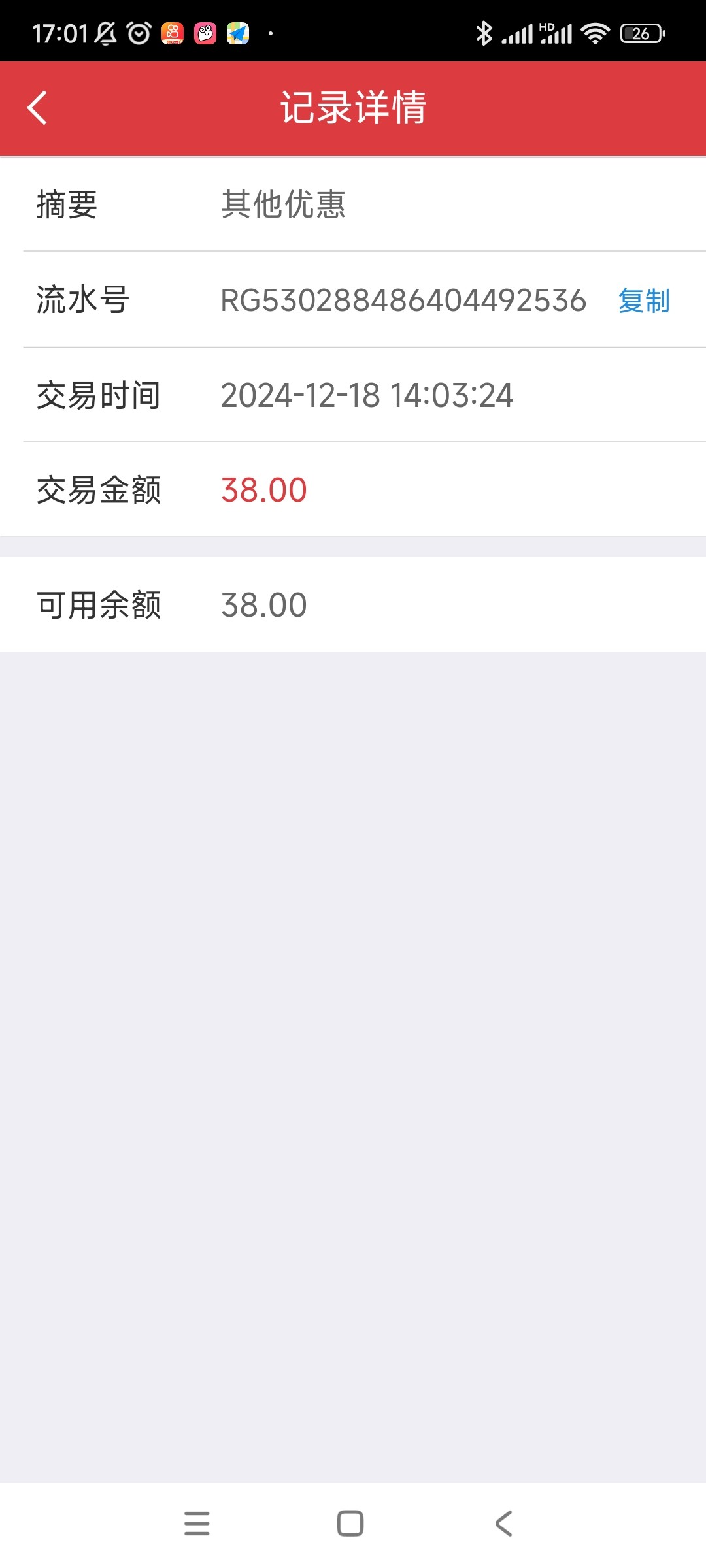Open recent apps from the navigation bar
The height and width of the screenshot is (1568, 706).
(197, 1524)
